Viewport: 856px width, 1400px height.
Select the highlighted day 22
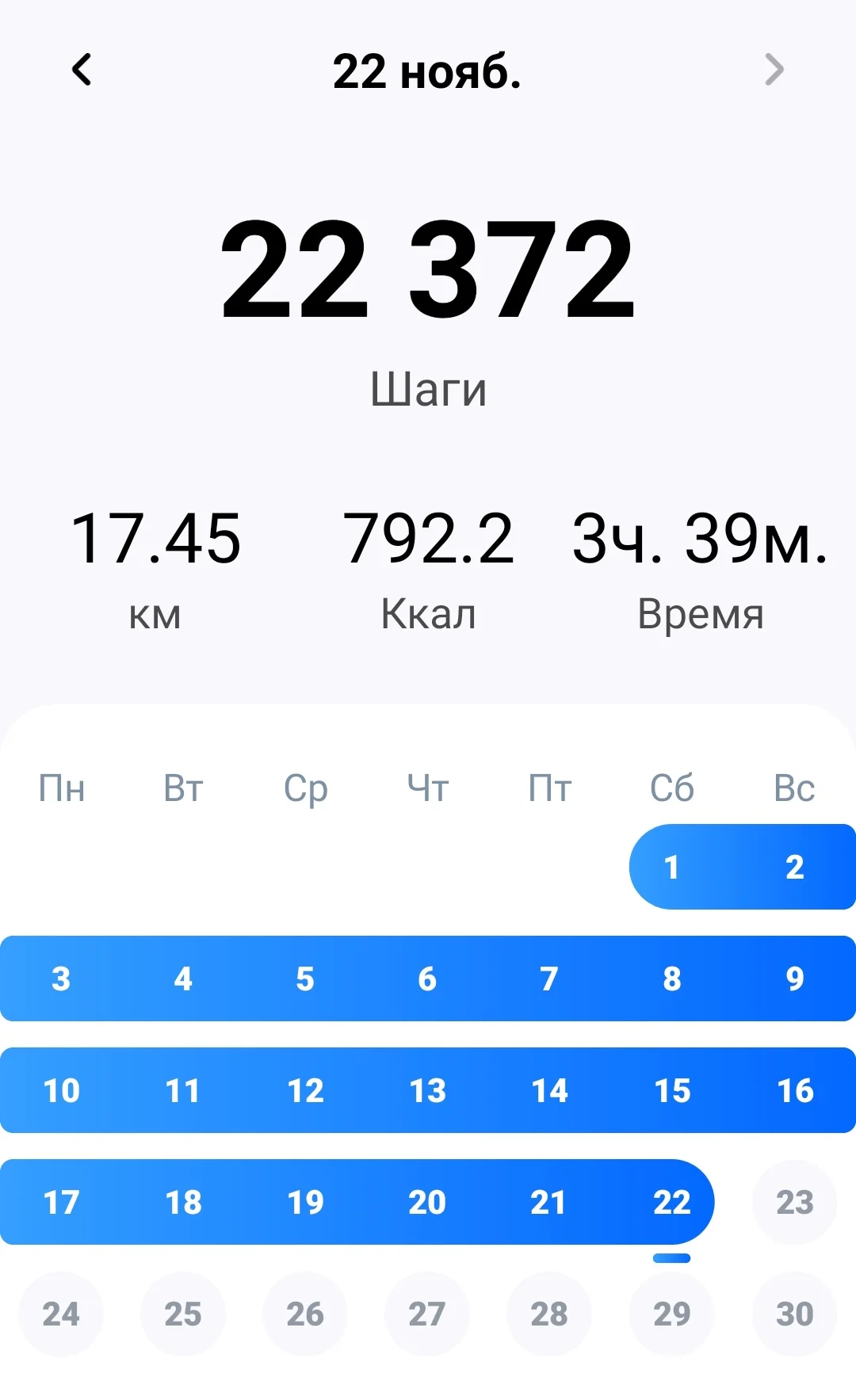point(671,1202)
